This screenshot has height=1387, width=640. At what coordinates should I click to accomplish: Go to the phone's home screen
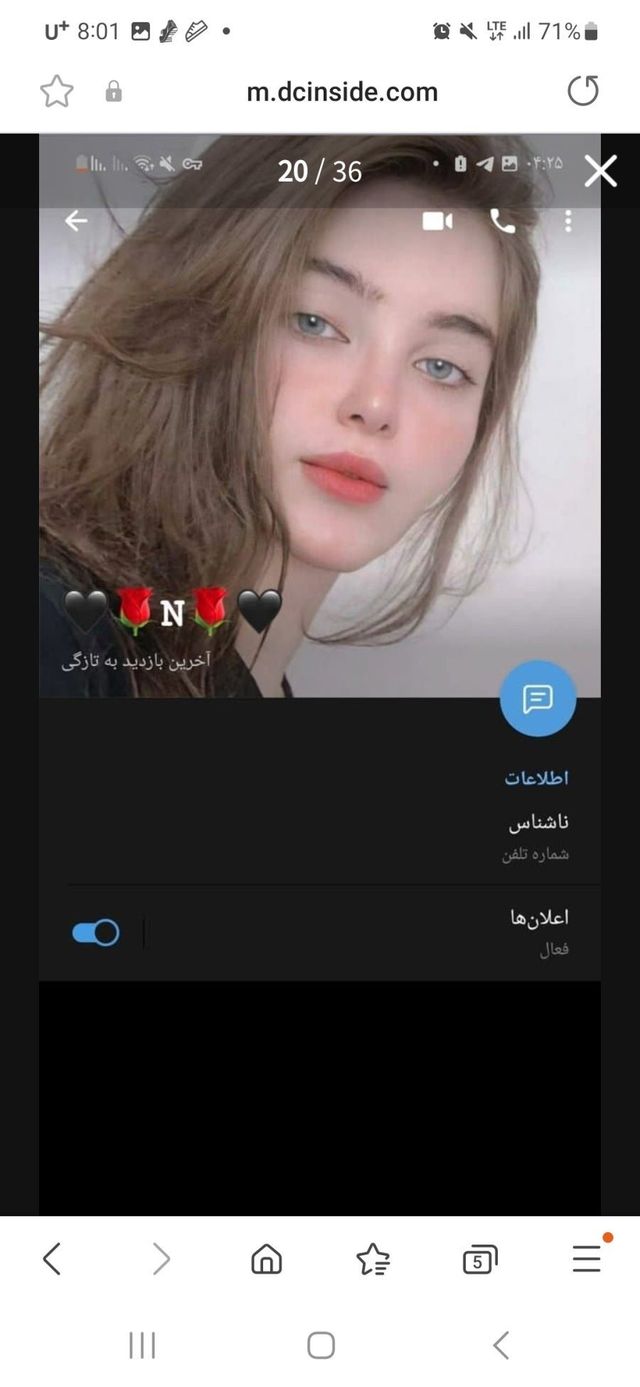321,1345
